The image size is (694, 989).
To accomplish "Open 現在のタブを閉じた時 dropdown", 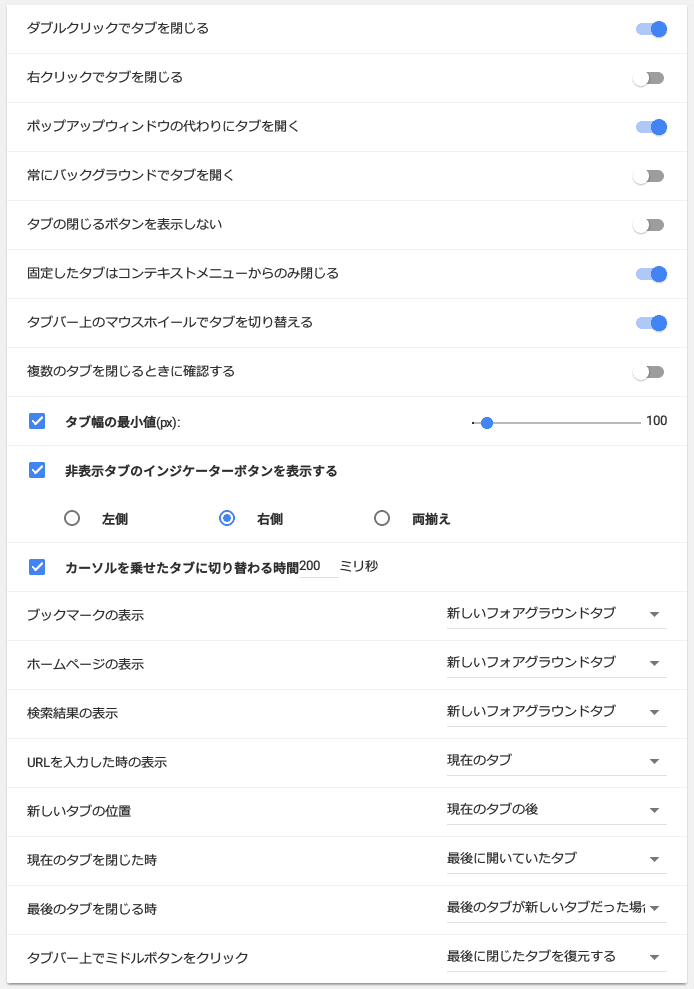I will click(x=555, y=859).
